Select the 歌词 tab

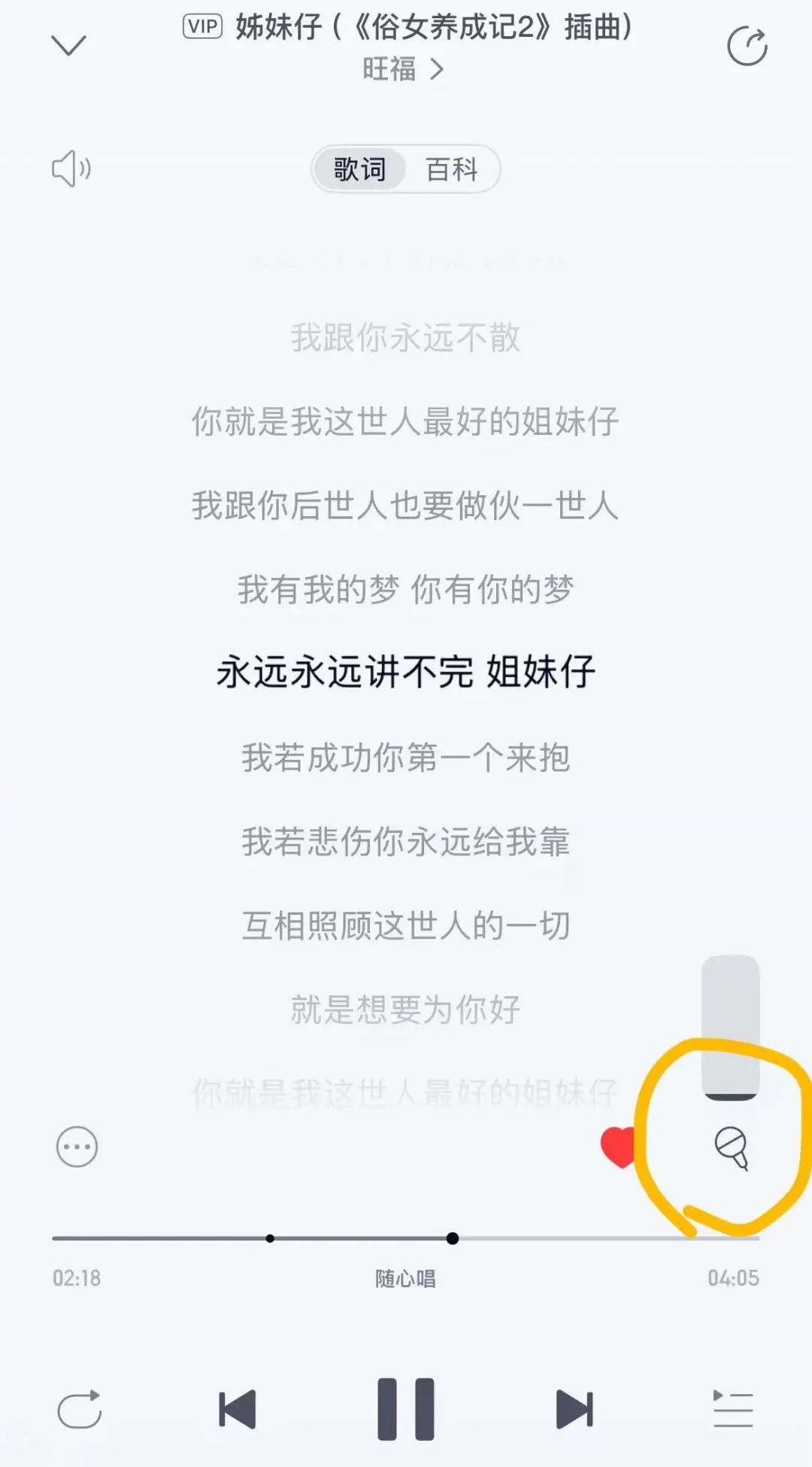point(359,169)
